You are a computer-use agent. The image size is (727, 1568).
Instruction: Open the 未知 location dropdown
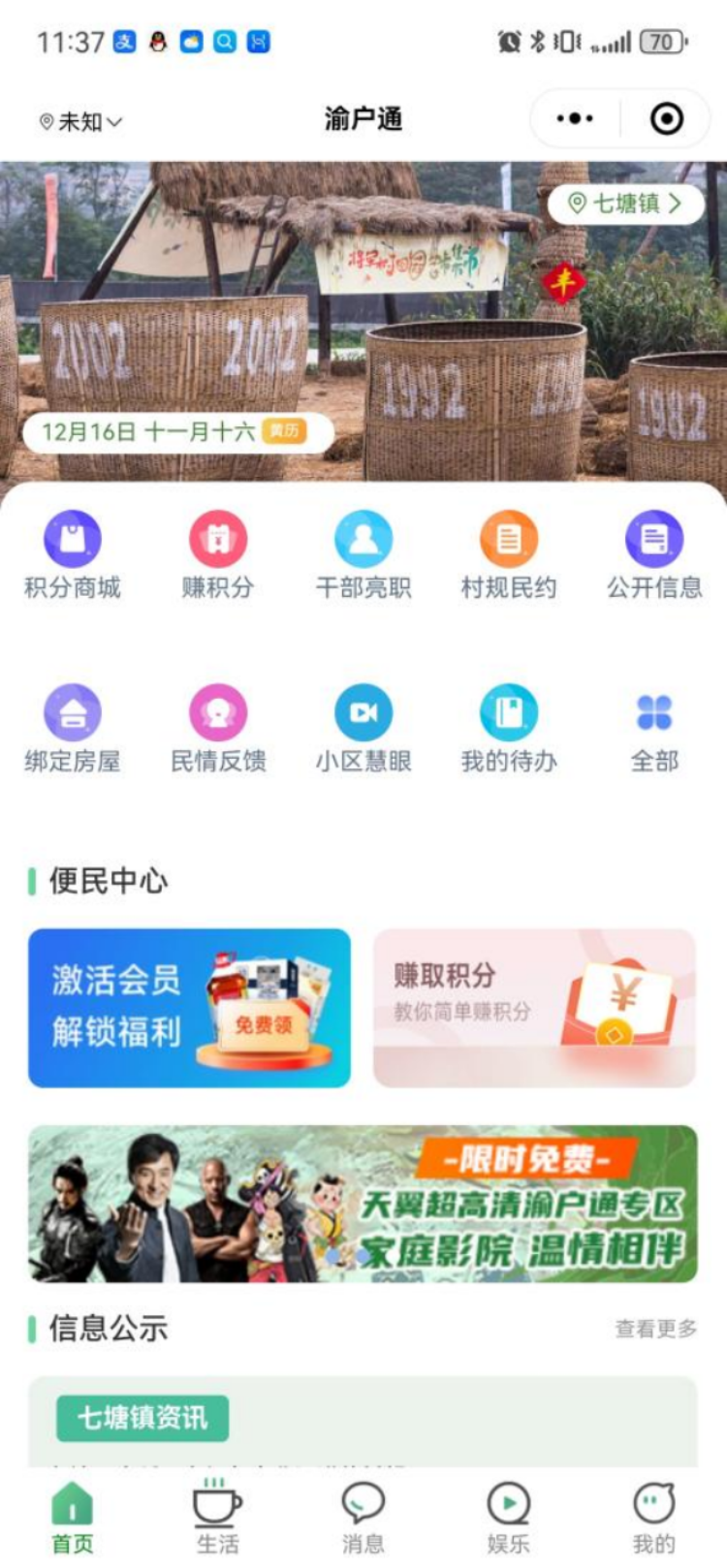point(81,122)
